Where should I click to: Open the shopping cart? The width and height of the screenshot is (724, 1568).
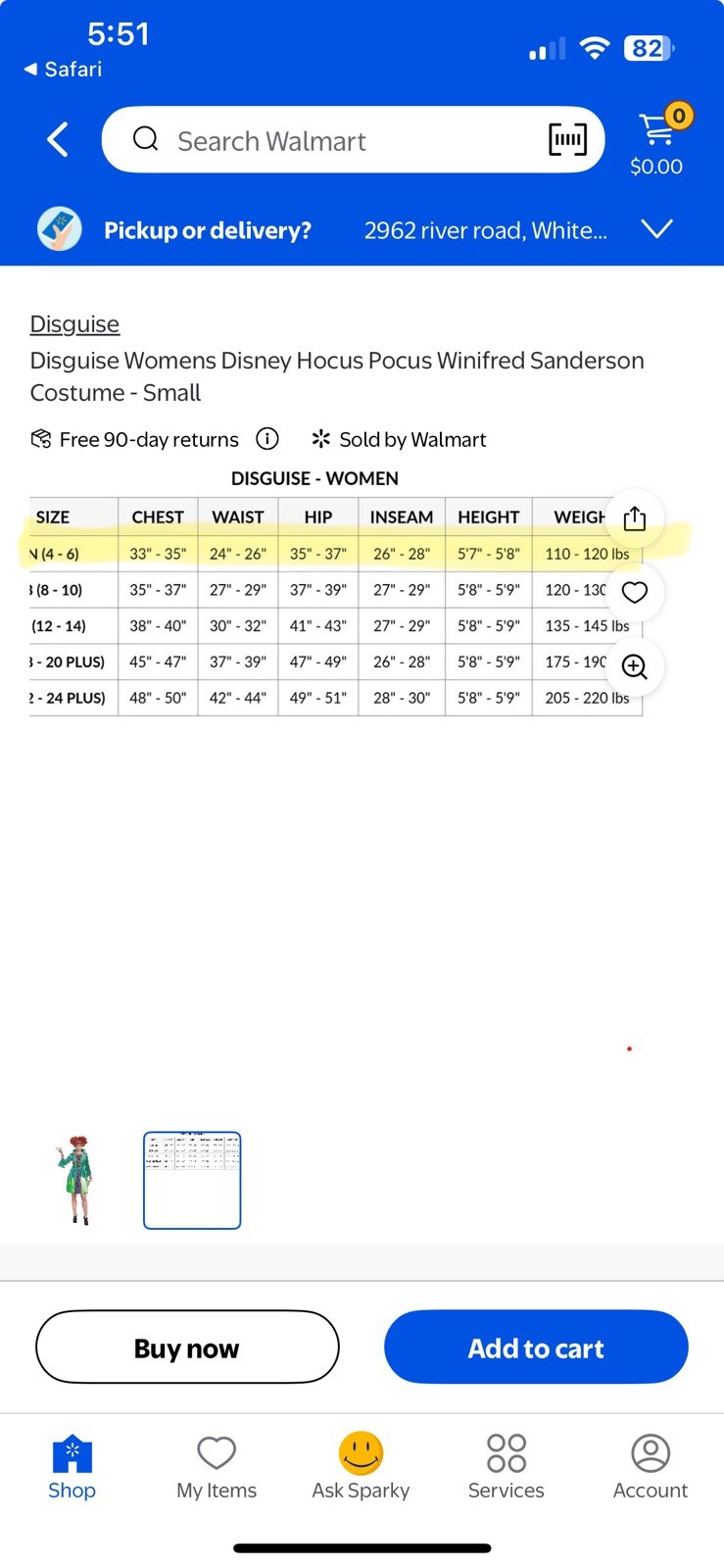coord(657,142)
